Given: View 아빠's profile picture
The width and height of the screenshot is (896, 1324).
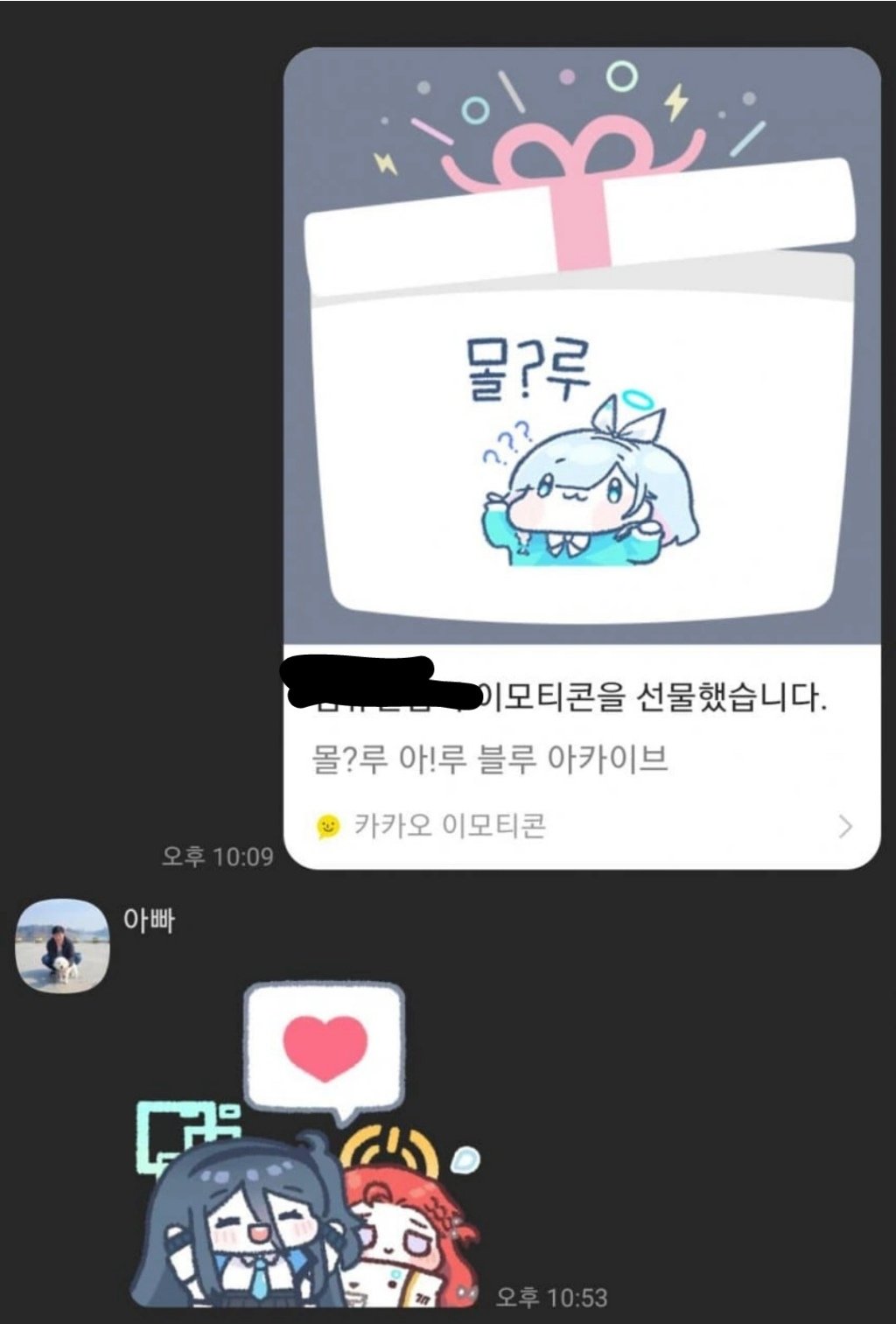Looking at the screenshot, I should 62,945.
